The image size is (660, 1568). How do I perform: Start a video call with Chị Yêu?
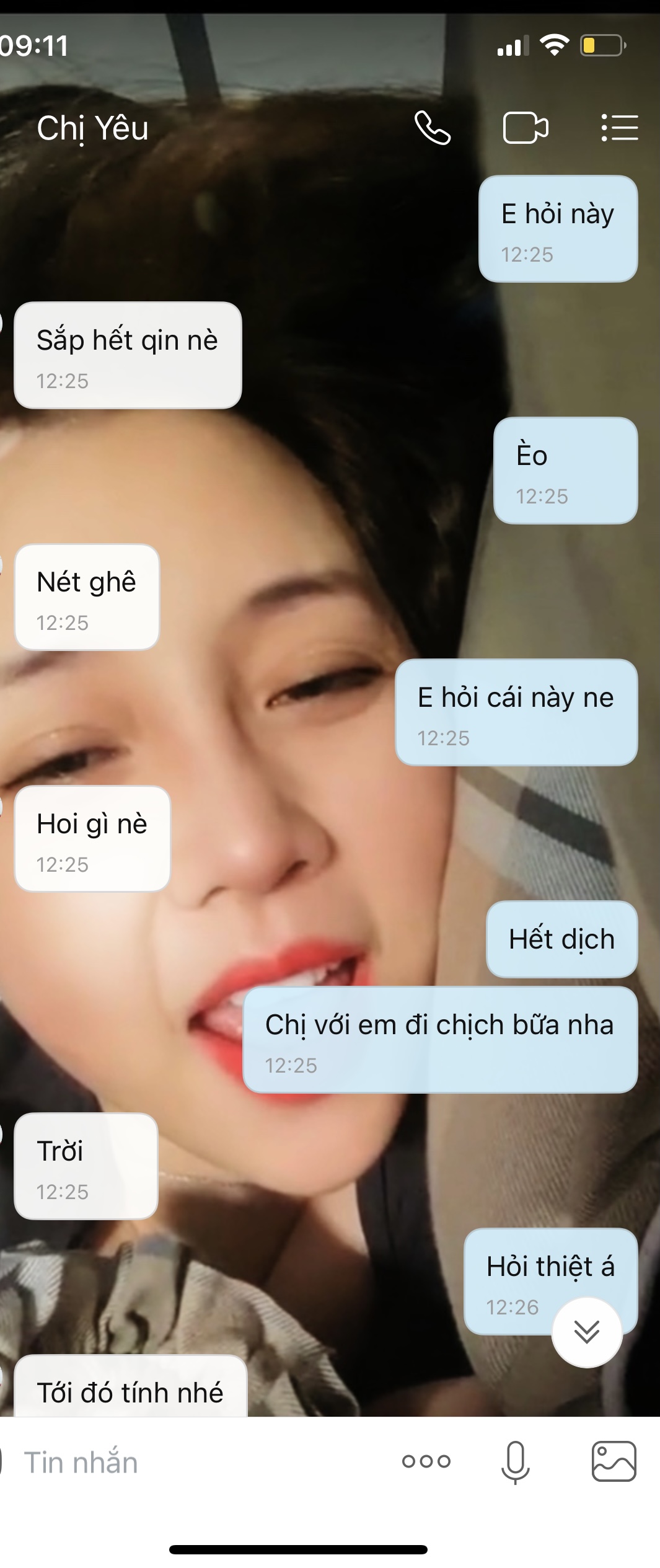(526, 128)
